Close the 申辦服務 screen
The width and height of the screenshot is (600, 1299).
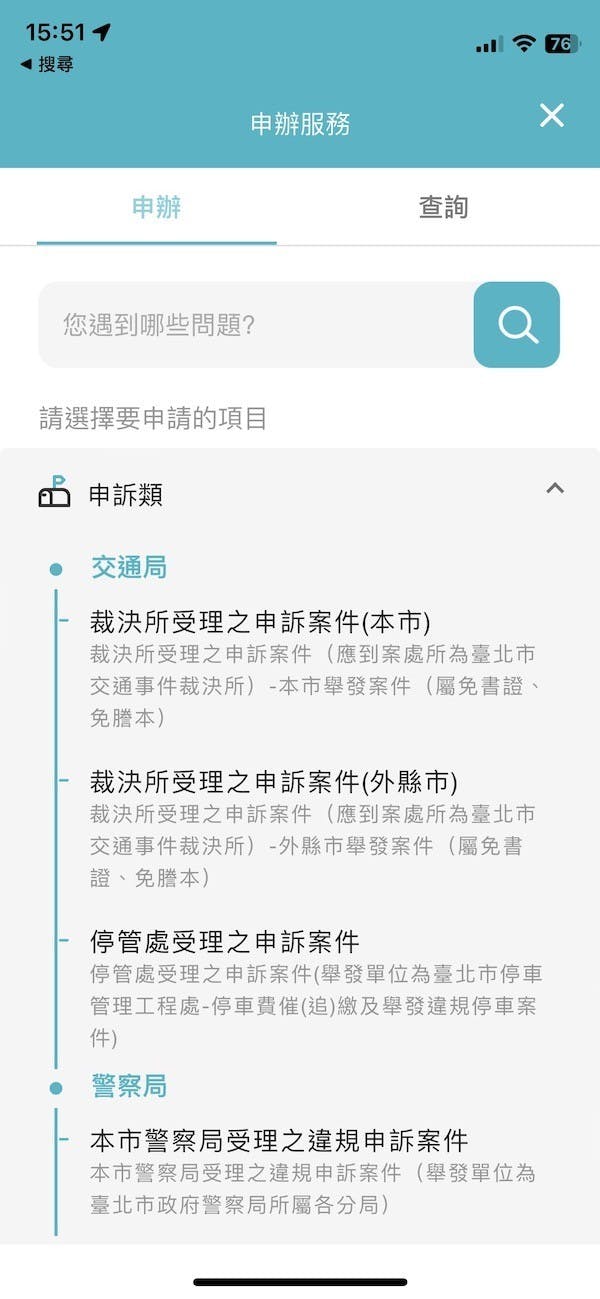552,115
